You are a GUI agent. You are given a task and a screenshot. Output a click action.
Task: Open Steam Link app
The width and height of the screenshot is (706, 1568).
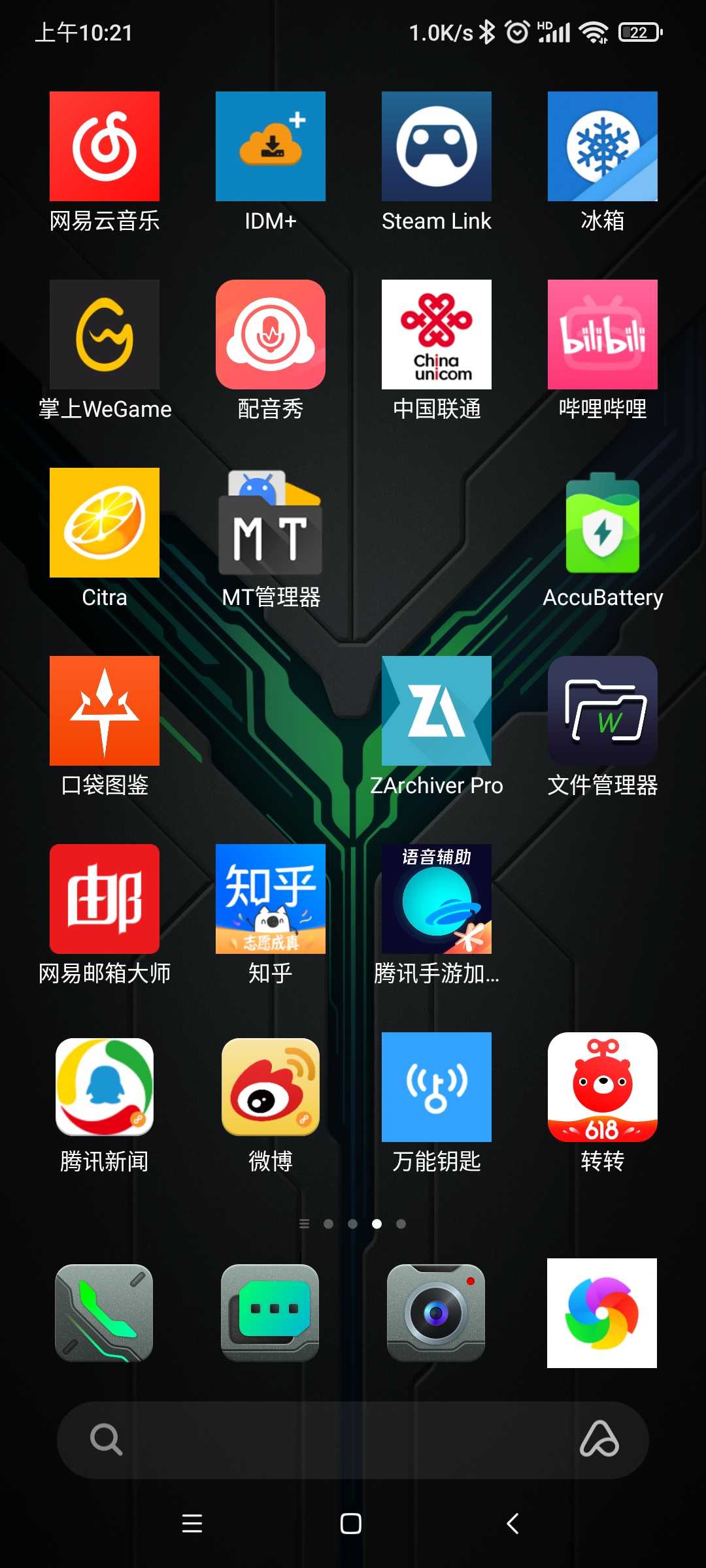click(437, 146)
